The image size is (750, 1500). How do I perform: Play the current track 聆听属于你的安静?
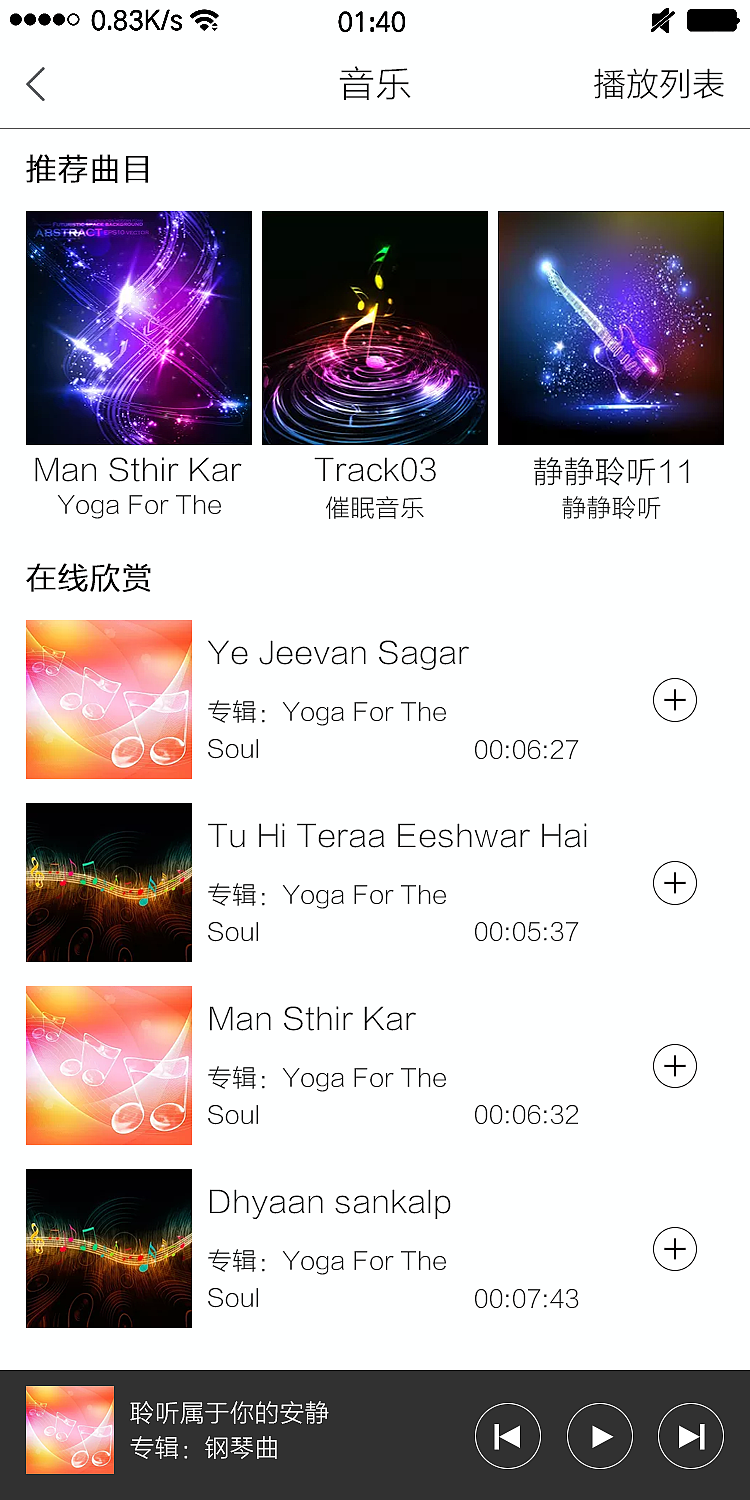pos(599,1435)
